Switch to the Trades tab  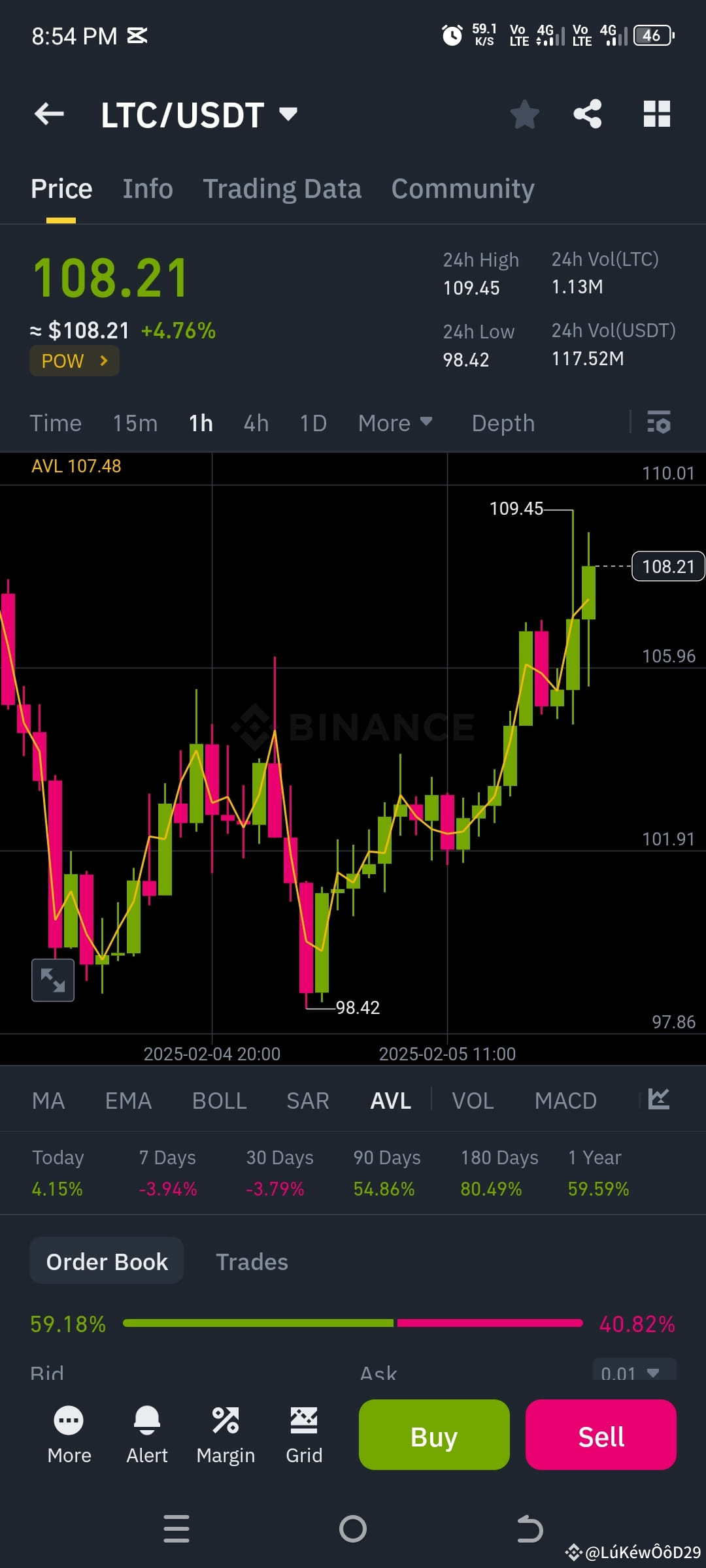[252, 1261]
